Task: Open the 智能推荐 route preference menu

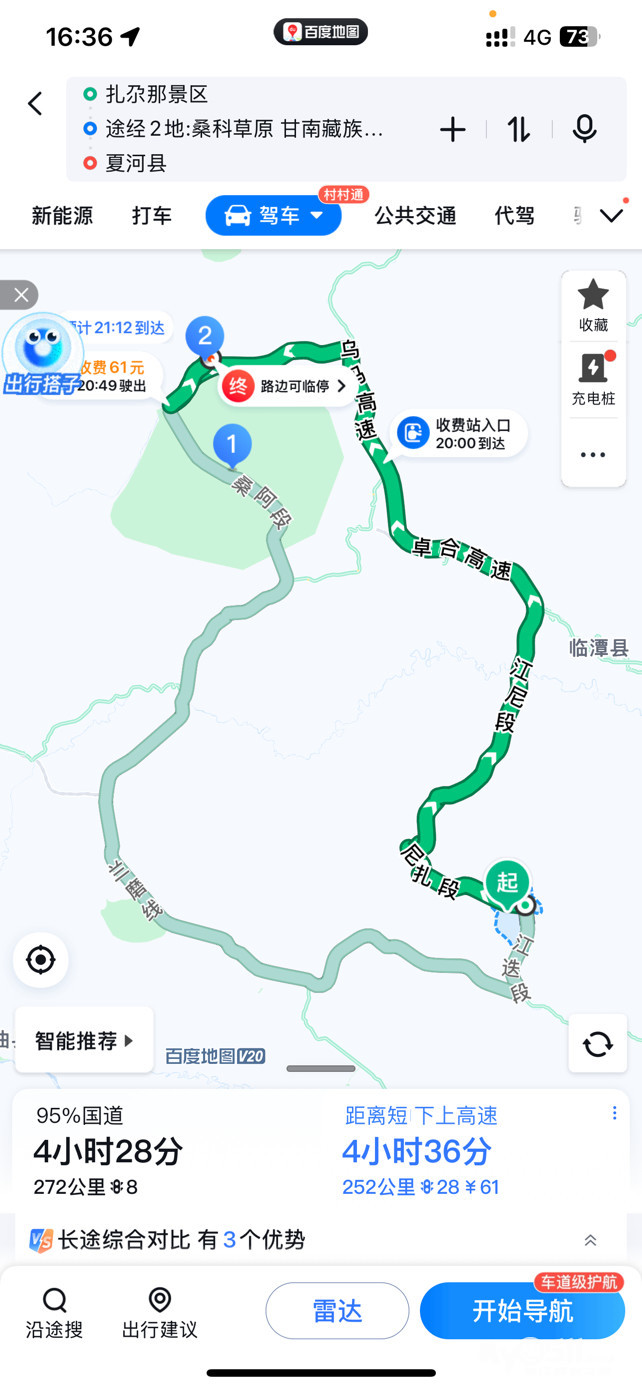Action: 84,1041
